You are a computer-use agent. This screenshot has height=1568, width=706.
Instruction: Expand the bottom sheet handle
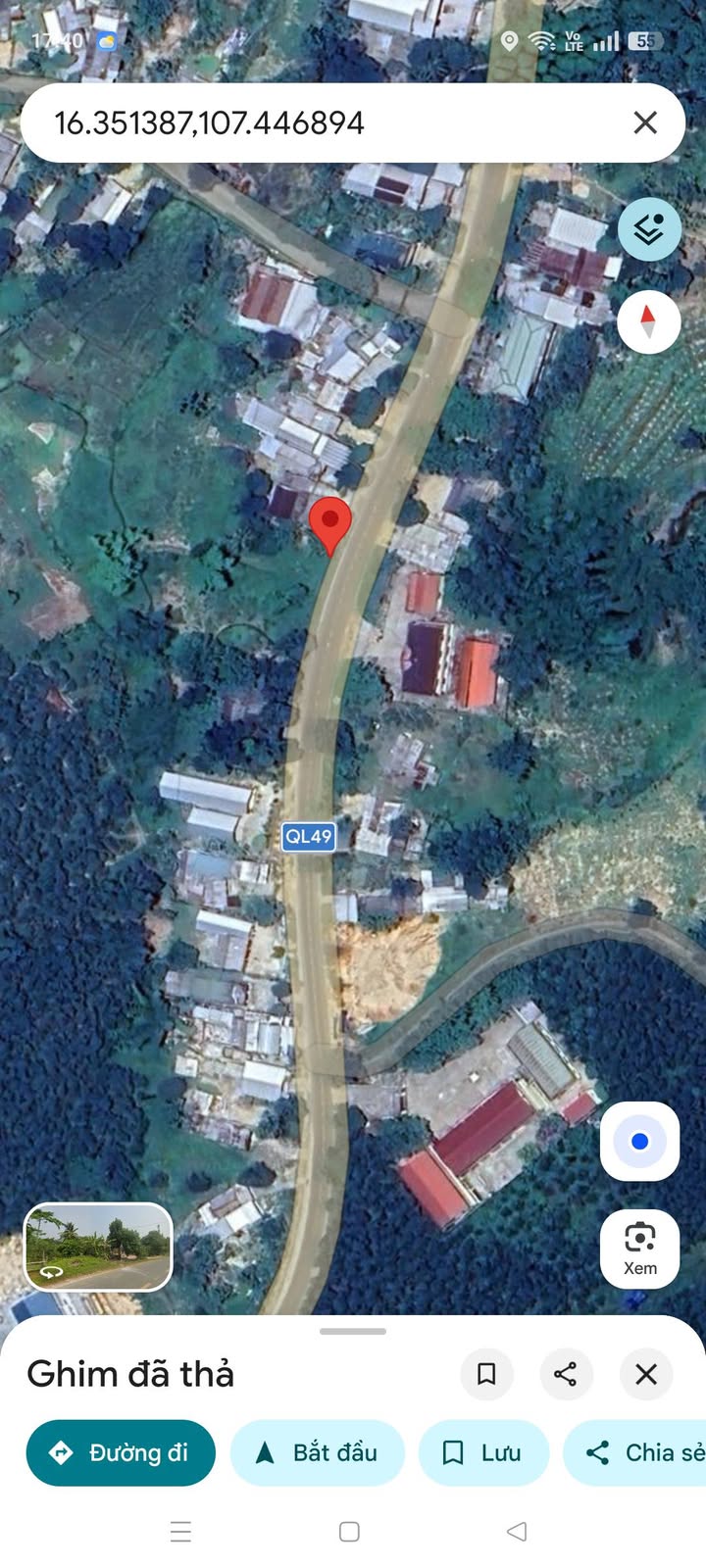[x=353, y=1331]
